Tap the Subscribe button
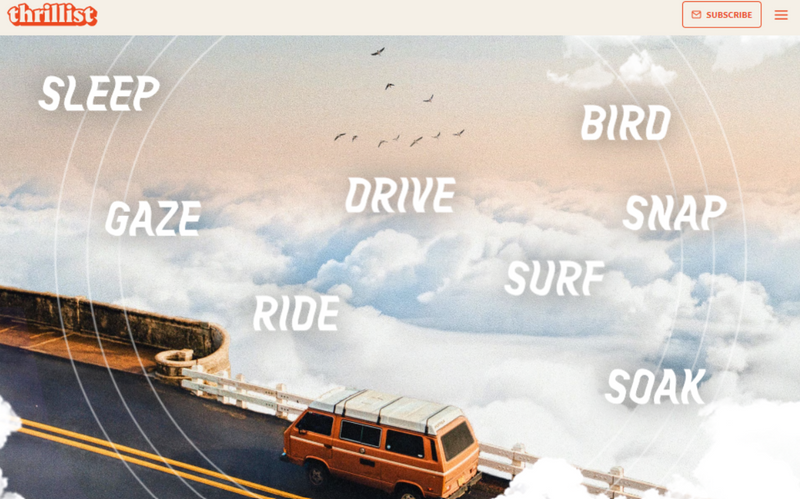The height and width of the screenshot is (499, 800). (721, 15)
